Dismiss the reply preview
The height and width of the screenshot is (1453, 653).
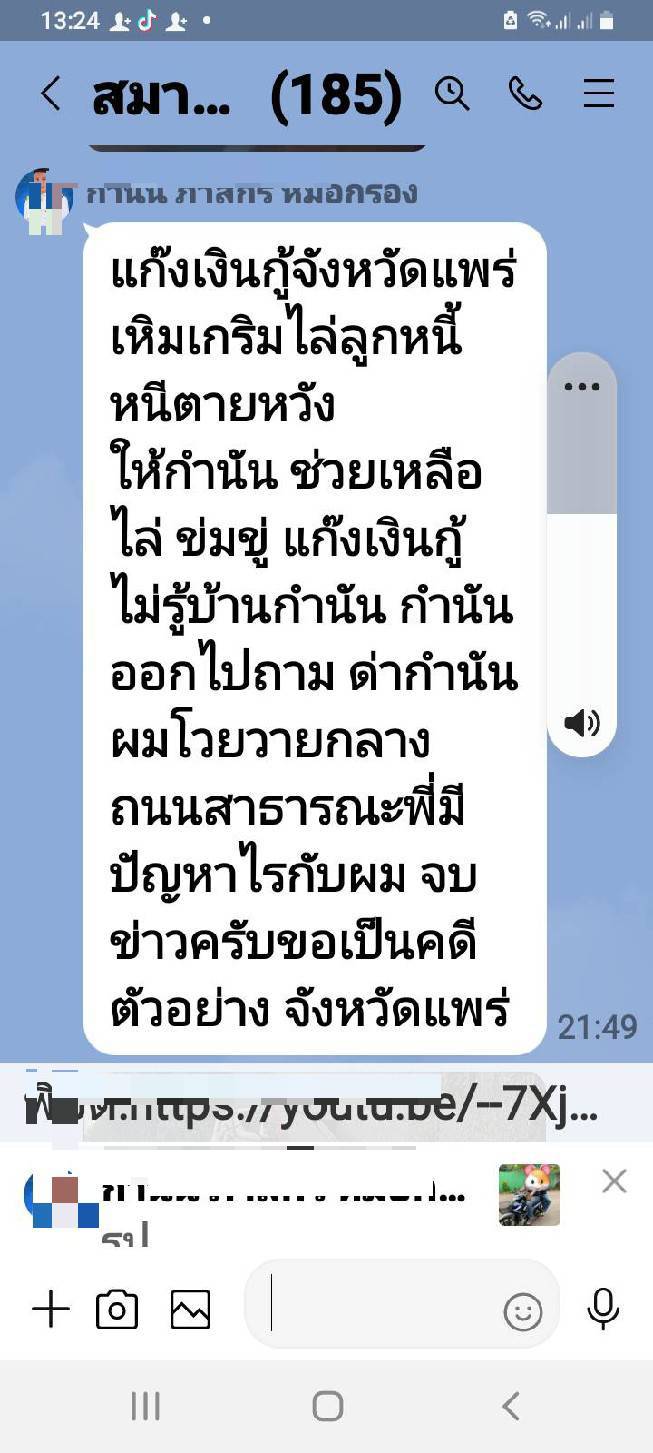coord(614,1181)
